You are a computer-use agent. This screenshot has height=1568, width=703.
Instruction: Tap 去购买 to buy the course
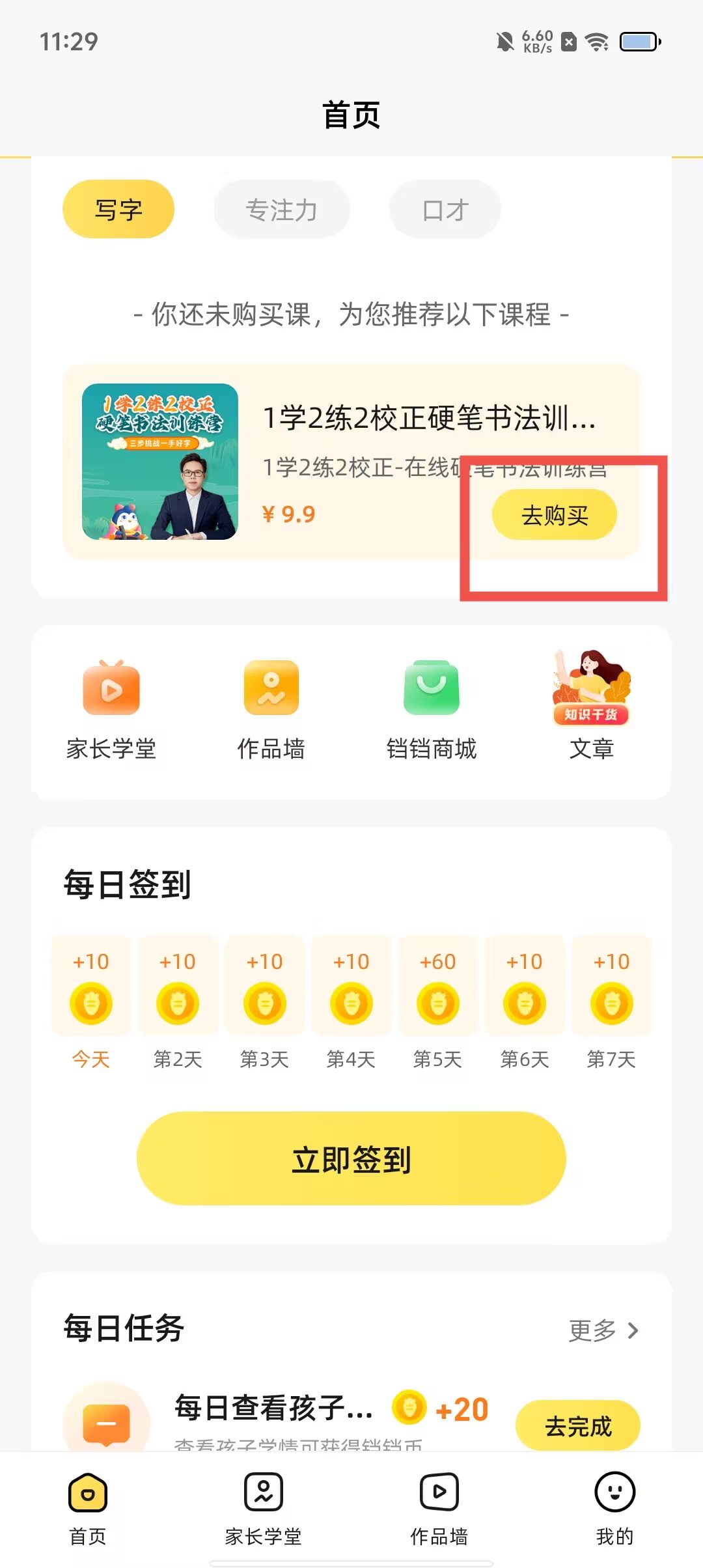point(554,515)
